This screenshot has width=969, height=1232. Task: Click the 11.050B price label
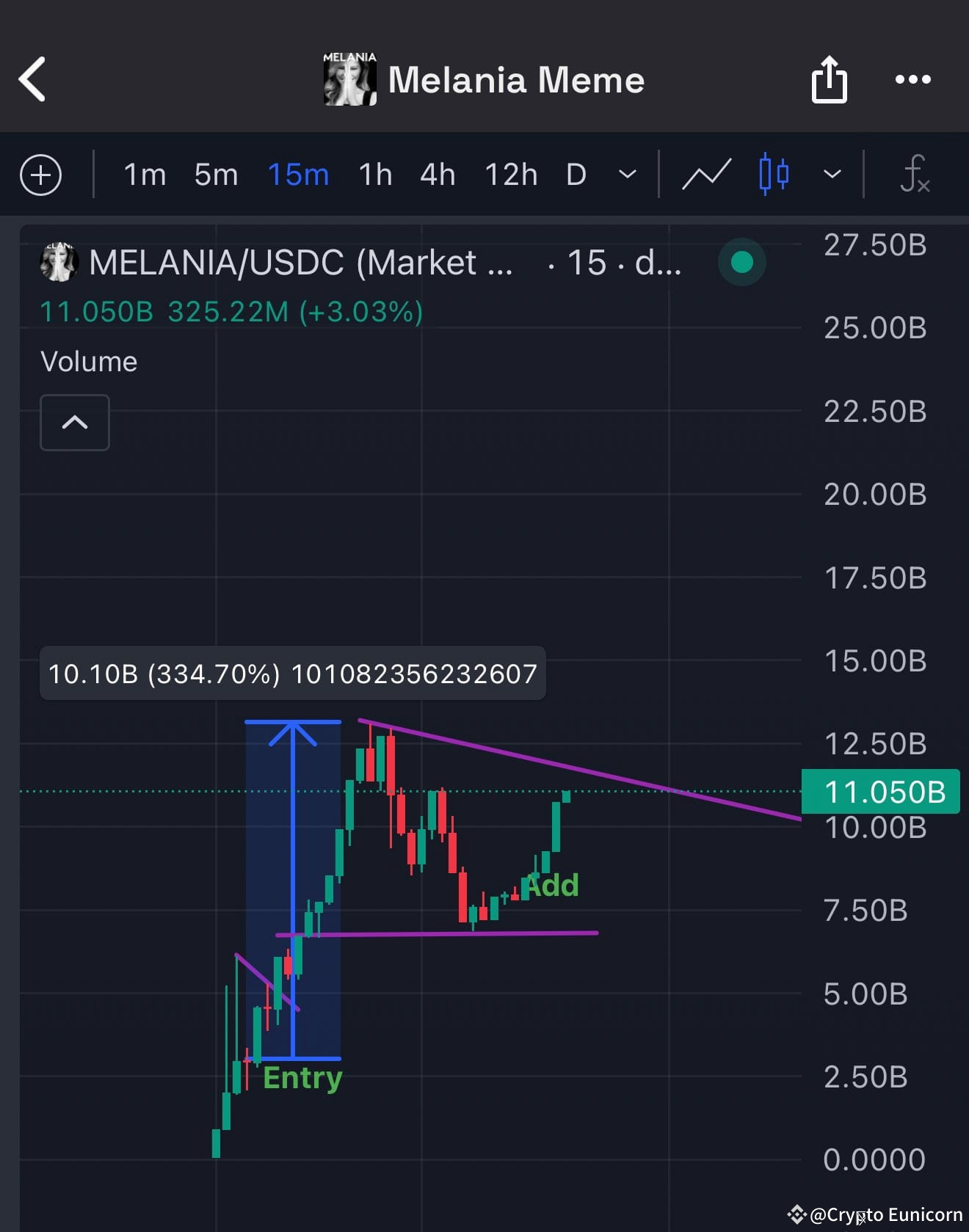pyautogui.click(x=881, y=792)
